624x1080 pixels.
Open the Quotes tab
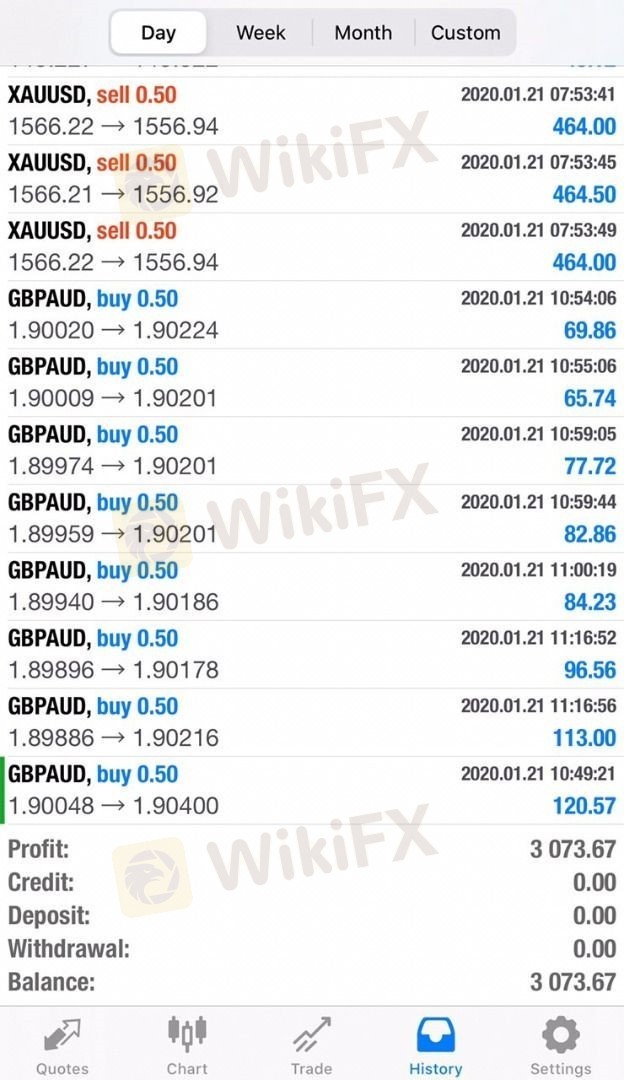(x=62, y=1045)
